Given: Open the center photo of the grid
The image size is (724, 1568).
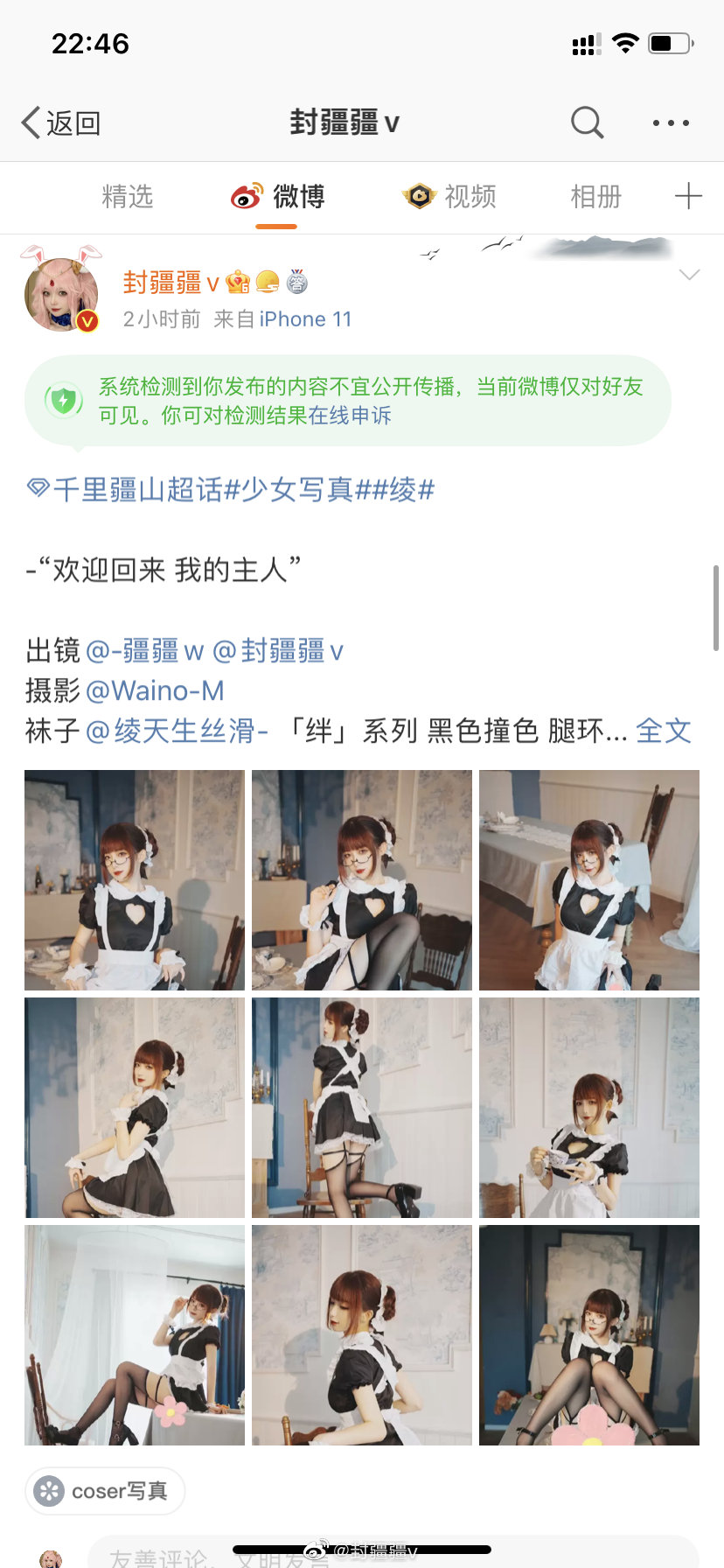Looking at the screenshot, I should (x=362, y=1108).
